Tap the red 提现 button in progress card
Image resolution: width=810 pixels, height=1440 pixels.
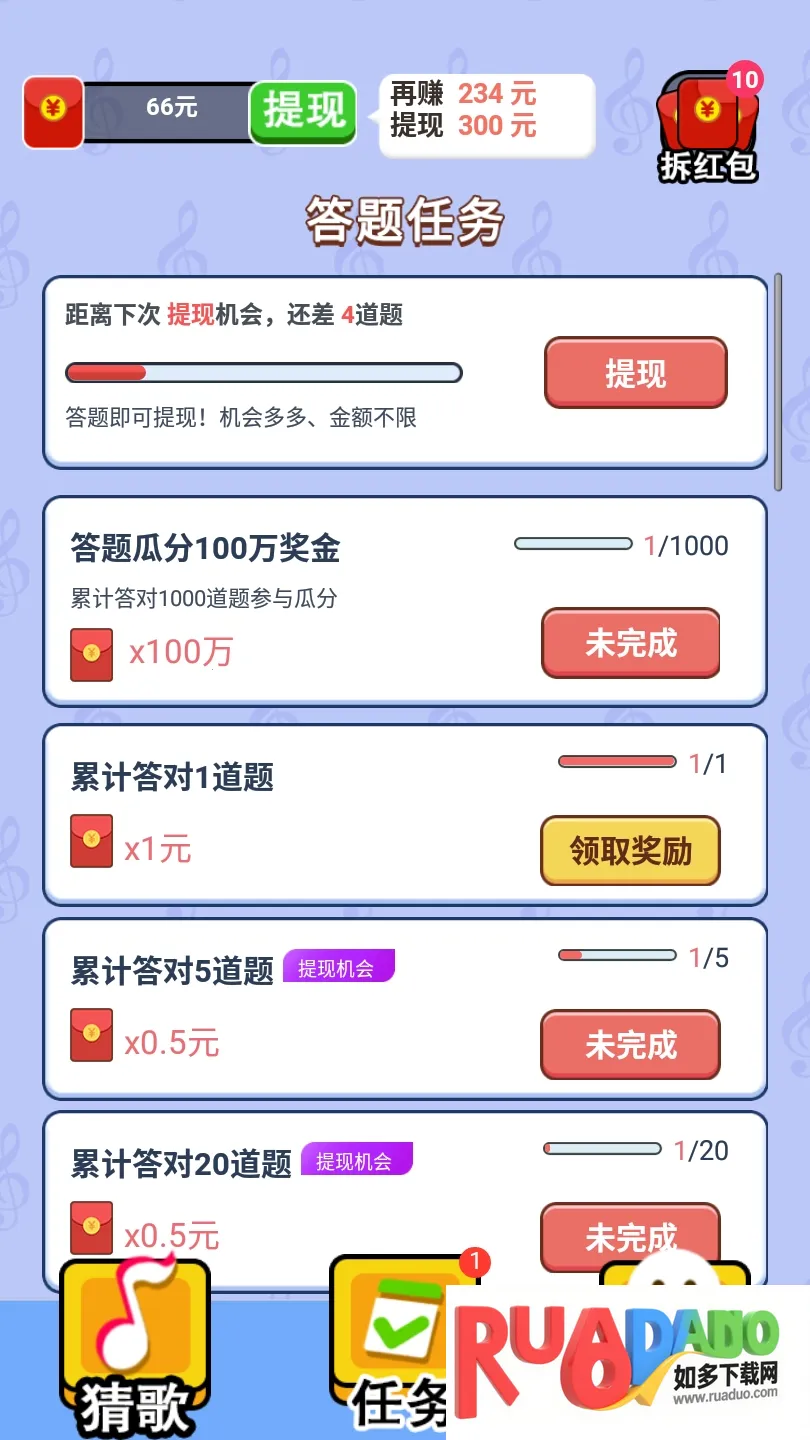tap(635, 373)
